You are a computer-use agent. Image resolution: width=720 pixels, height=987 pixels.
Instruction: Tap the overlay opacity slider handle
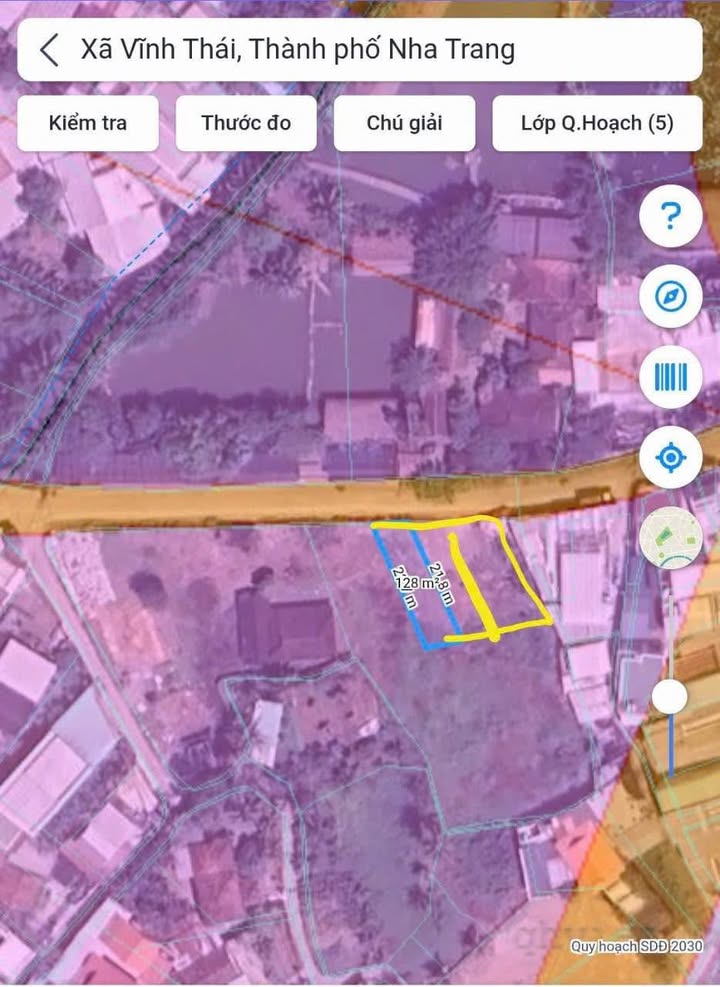(671, 697)
